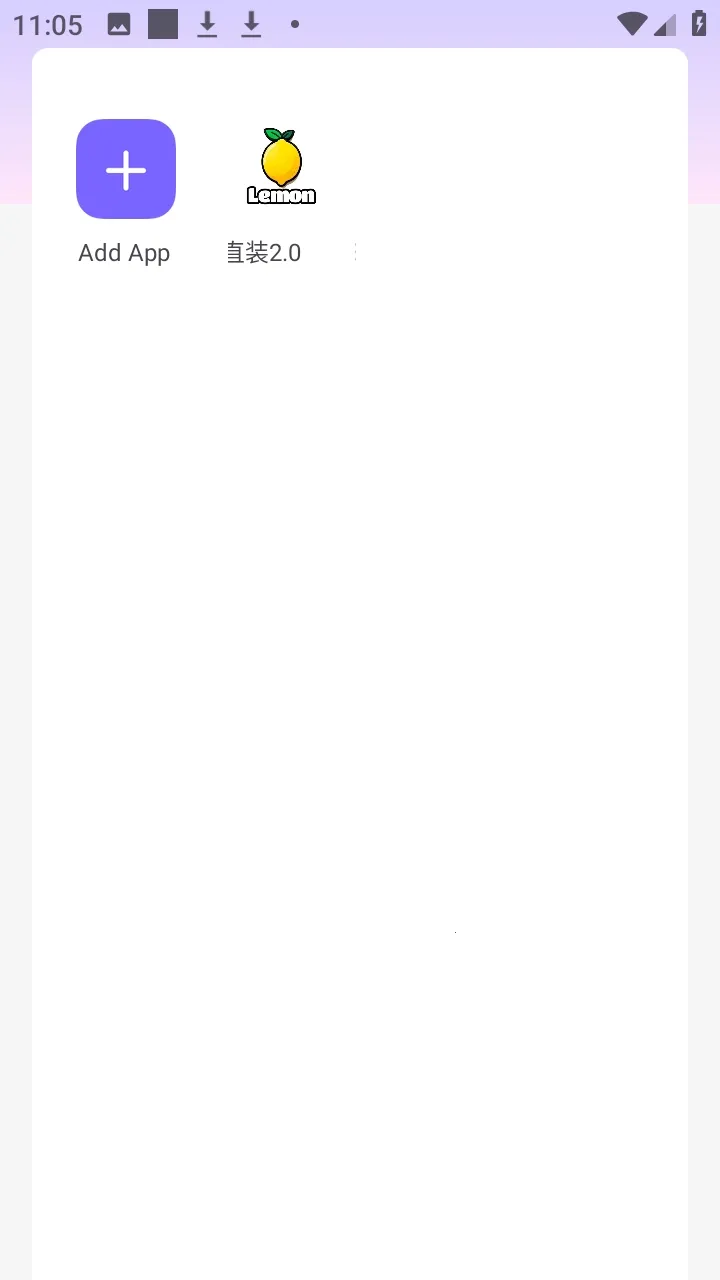Tap the small notification dot in the status bar
The height and width of the screenshot is (1280, 720).
tap(295, 24)
